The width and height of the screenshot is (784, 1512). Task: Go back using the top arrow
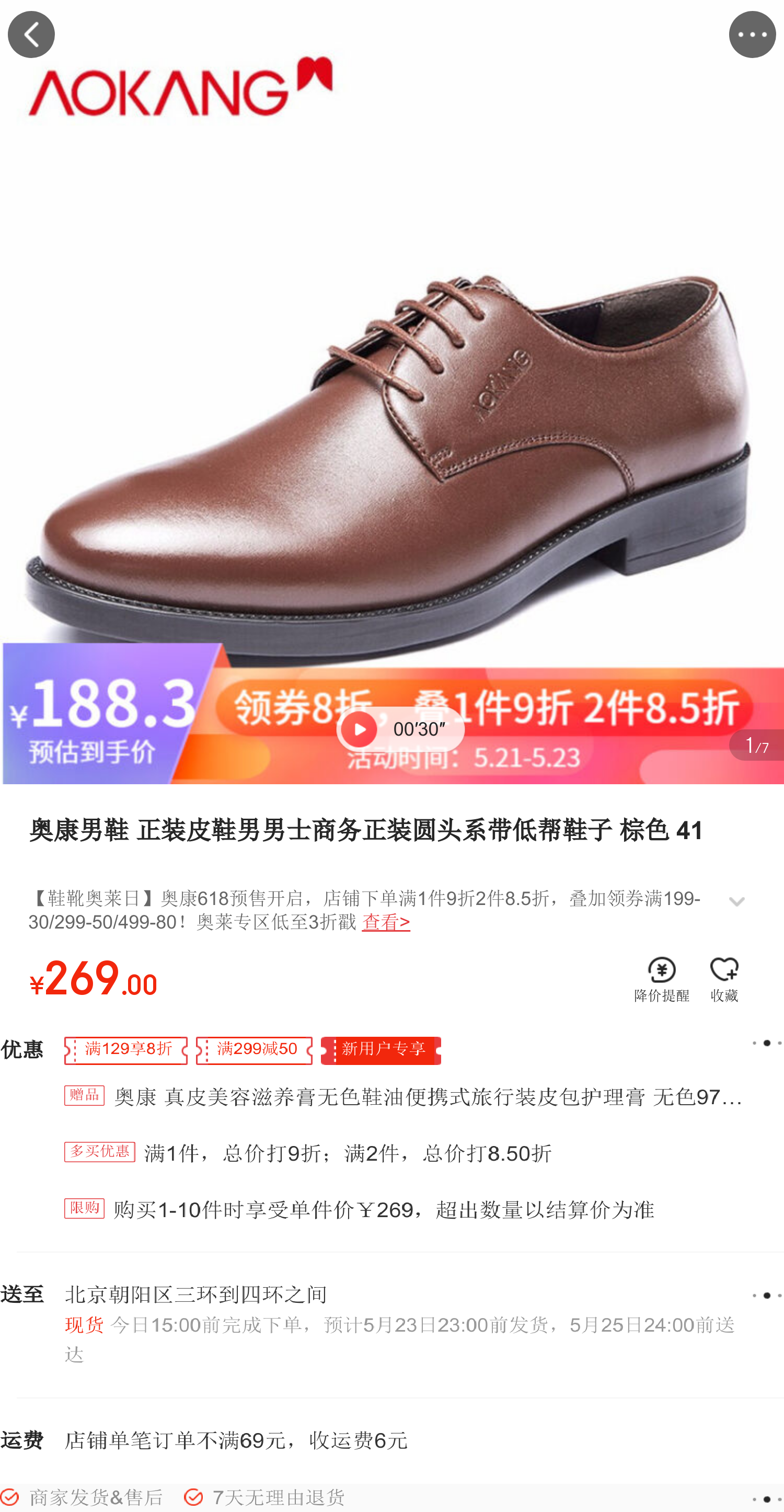click(x=31, y=35)
